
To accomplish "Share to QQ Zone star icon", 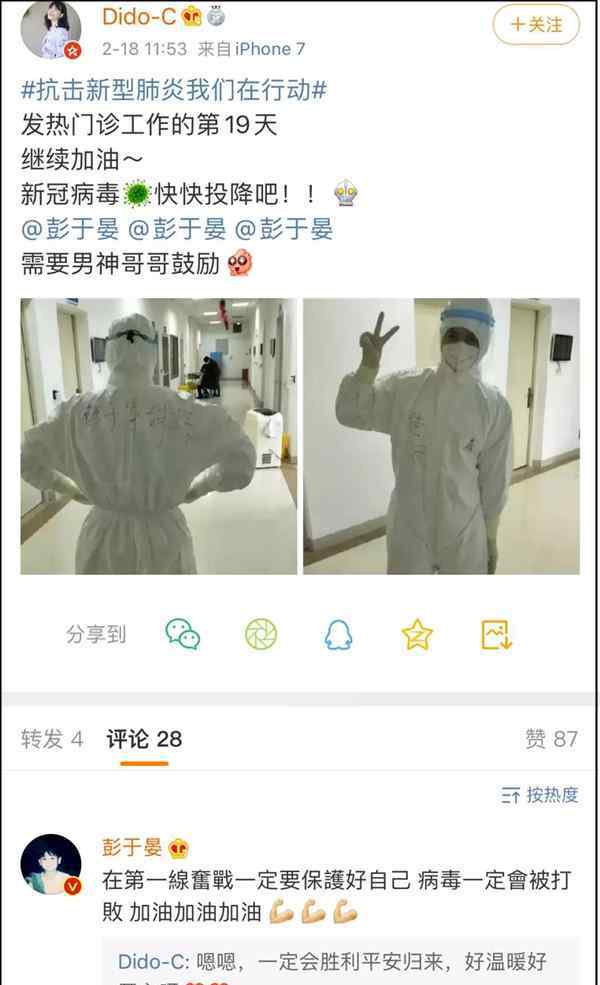I will point(417,634).
